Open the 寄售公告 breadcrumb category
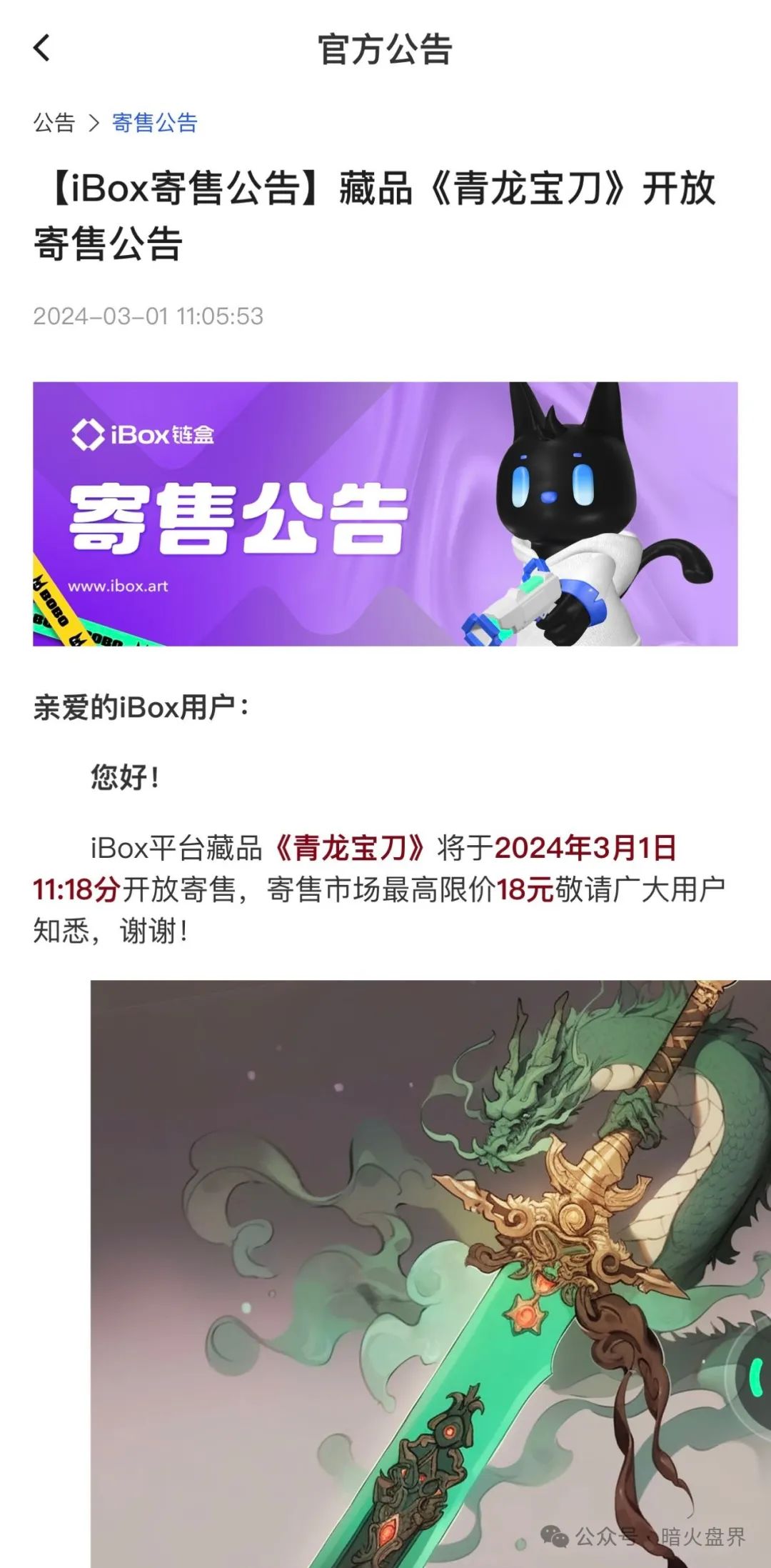This screenshot has height=1568, width=771. (x=154, y=123)
